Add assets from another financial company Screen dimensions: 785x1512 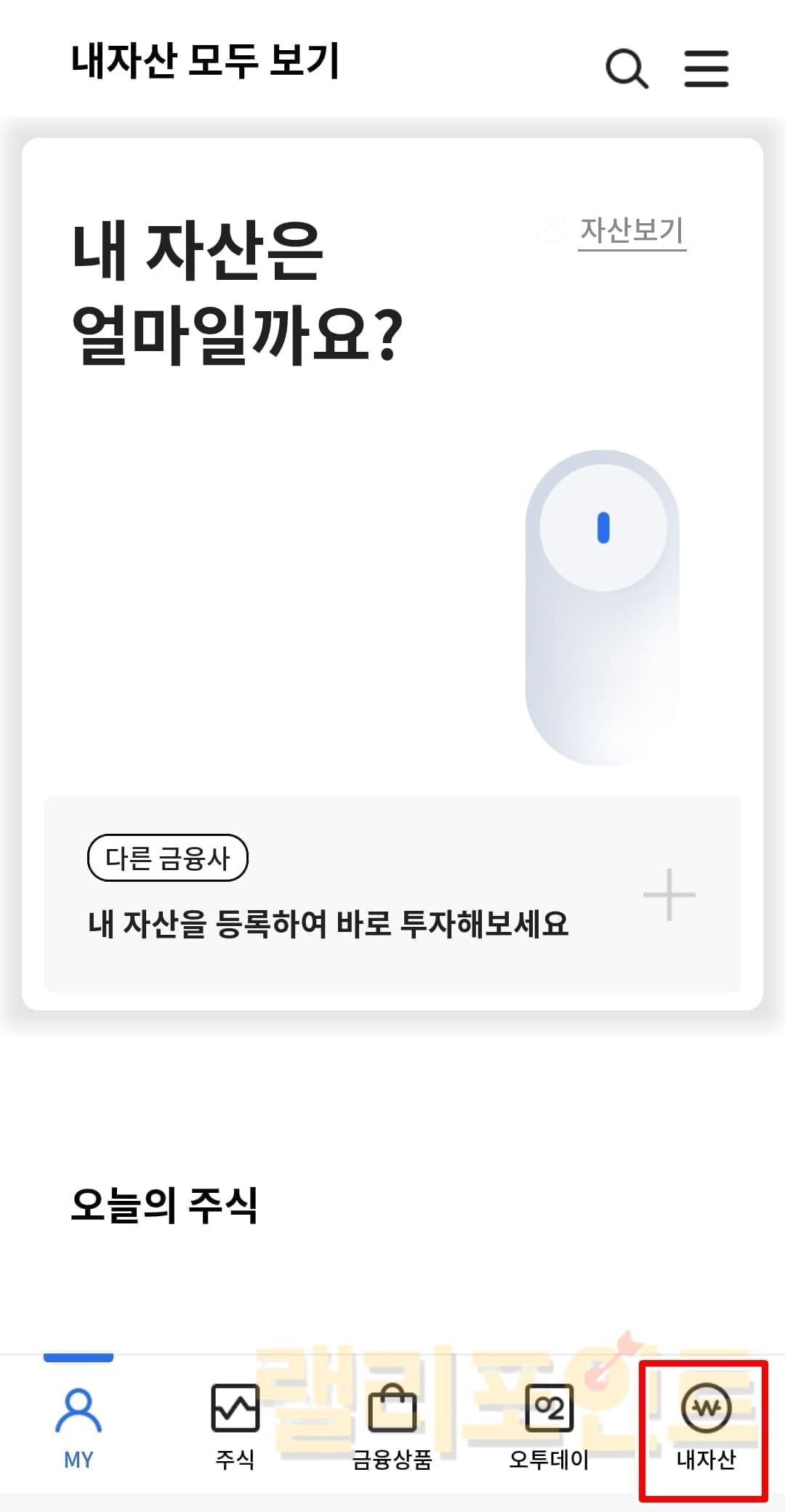(x=669, y=894)
